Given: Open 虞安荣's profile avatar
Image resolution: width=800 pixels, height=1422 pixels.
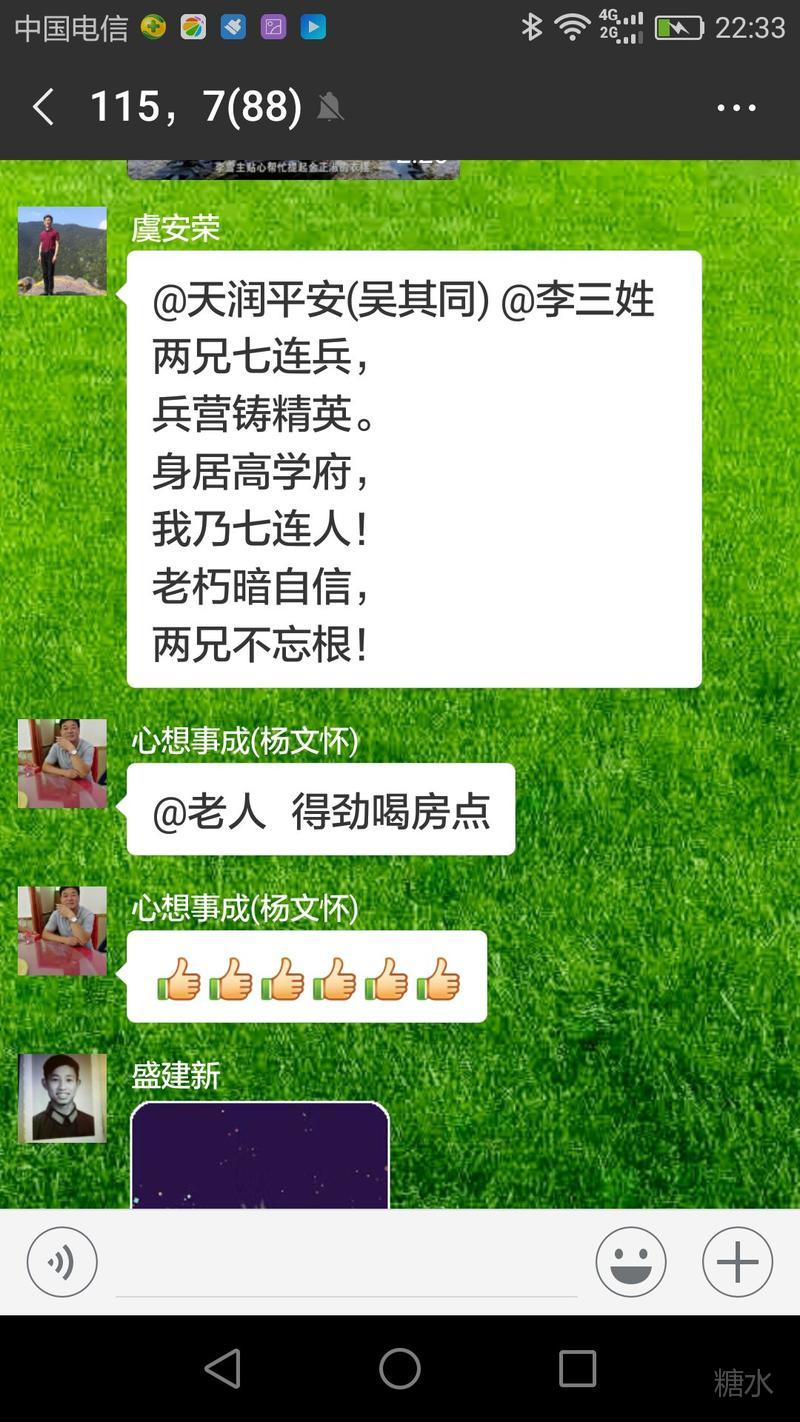Looking at the screenshot, I should (62, 251).
